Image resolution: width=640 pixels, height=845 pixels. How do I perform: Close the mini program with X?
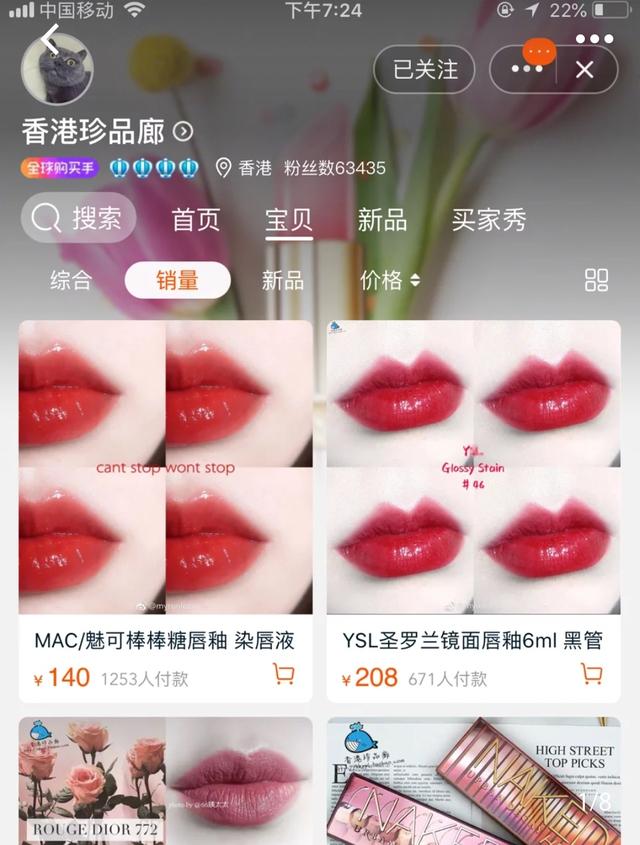pos(585,69)
